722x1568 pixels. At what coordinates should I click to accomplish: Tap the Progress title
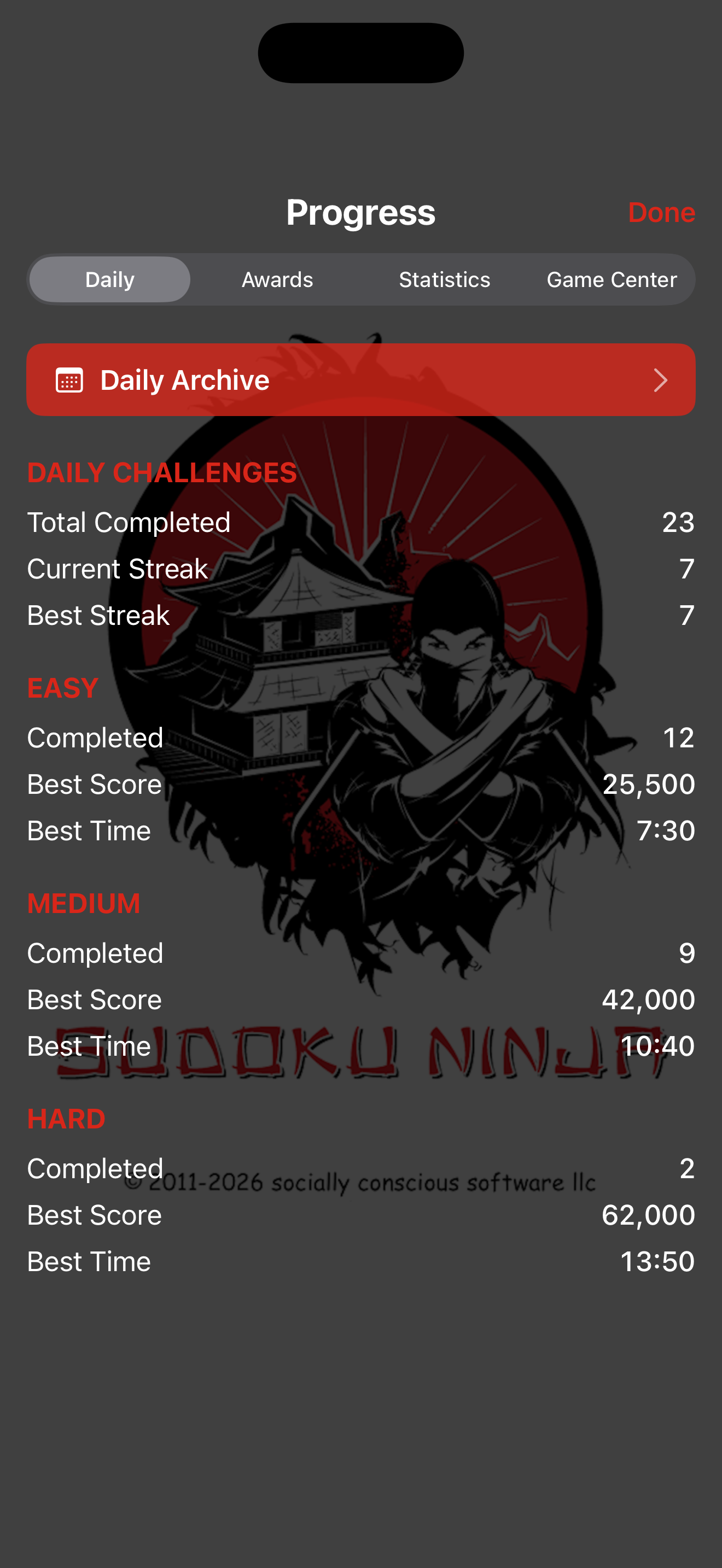[x=361, y=213]
